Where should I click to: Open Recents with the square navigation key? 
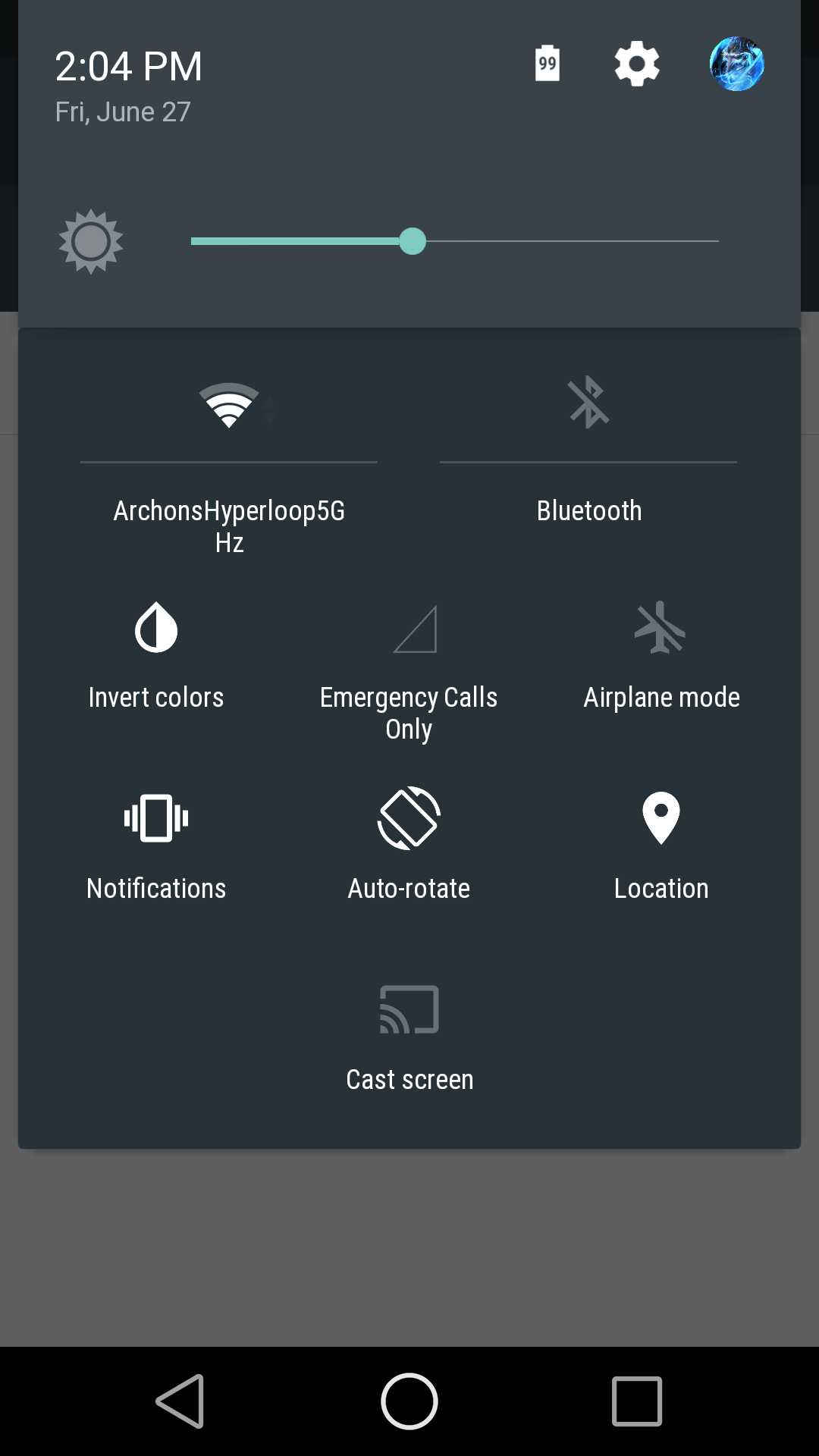coord(637,1401)
